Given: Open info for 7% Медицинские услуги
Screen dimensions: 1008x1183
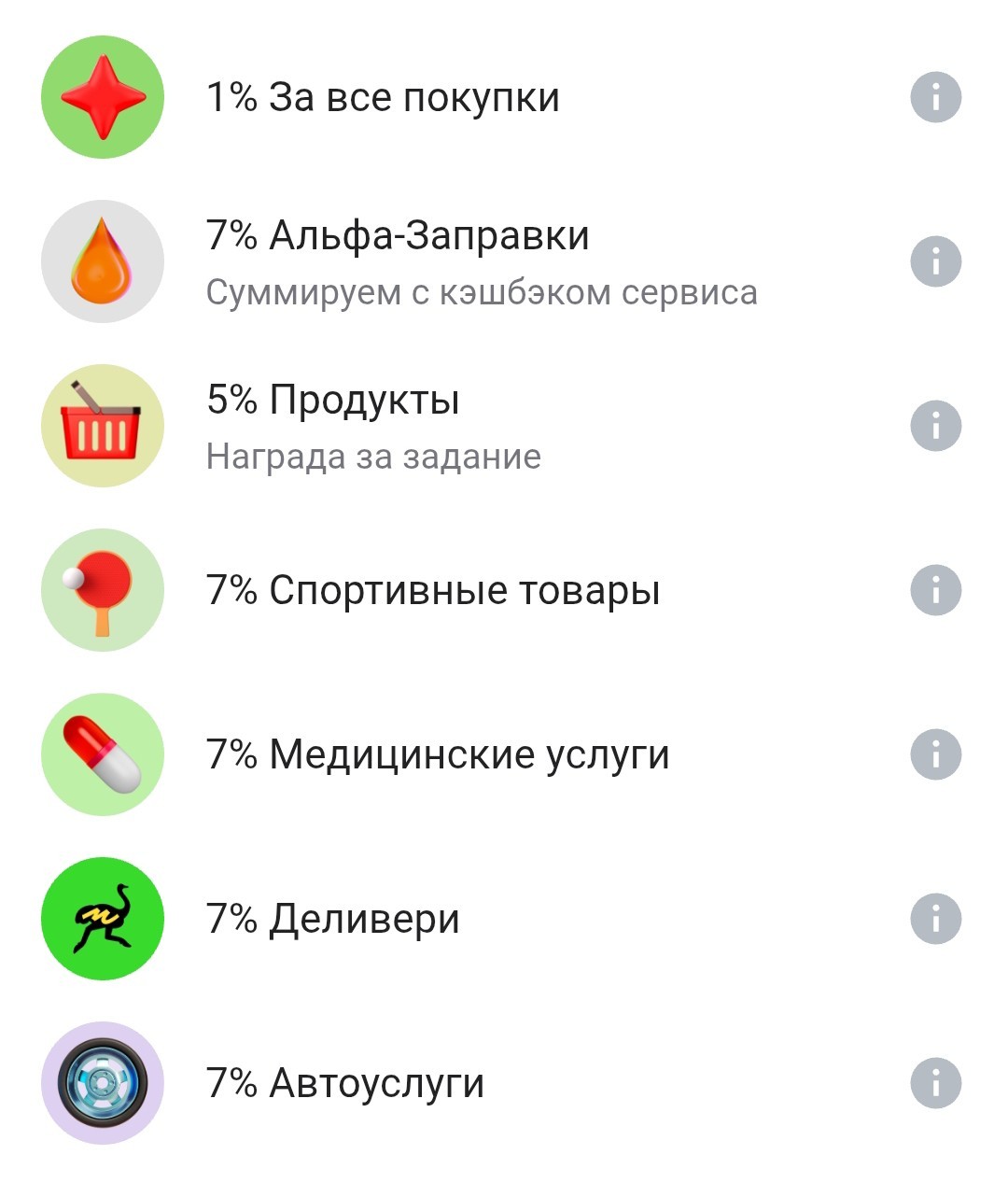Looking at the screenshot, I should coord(935,754).
